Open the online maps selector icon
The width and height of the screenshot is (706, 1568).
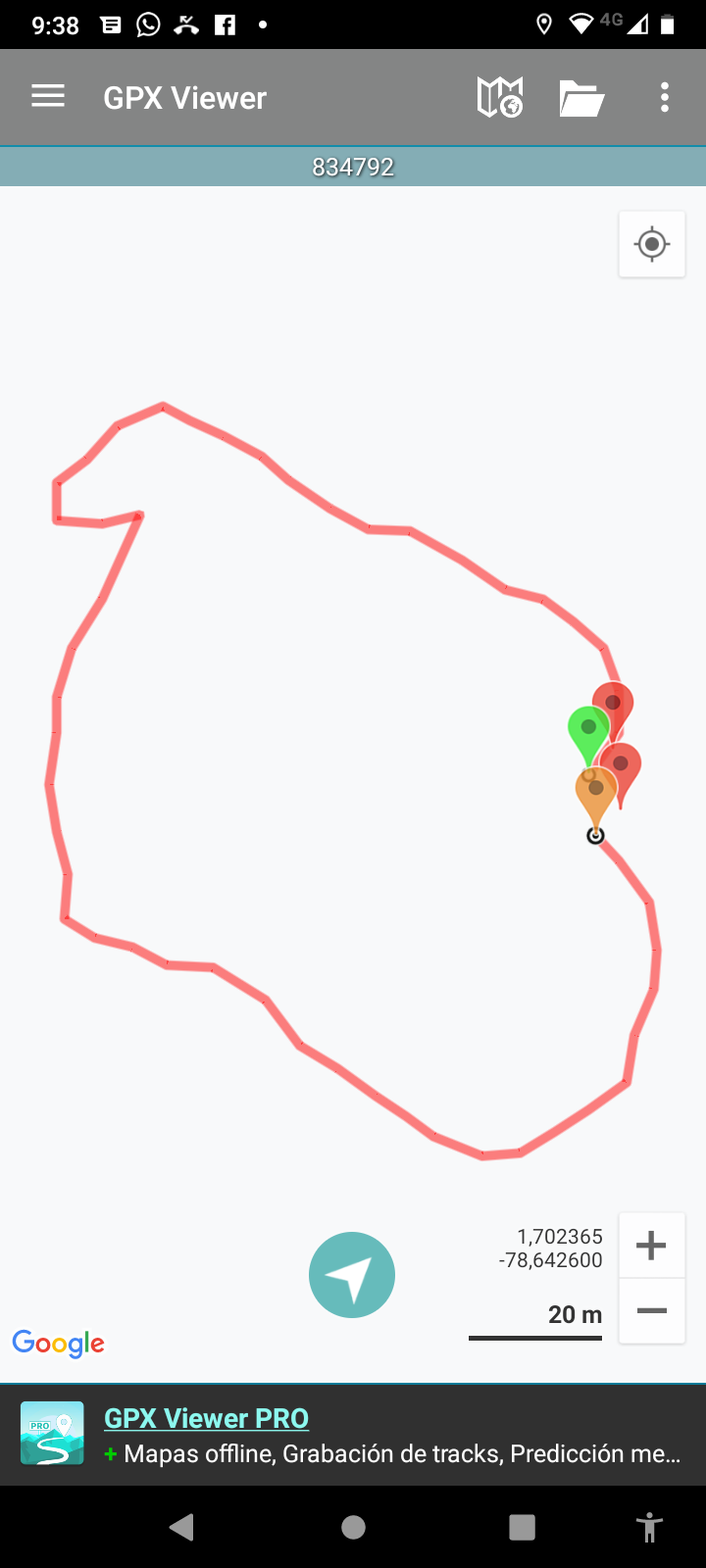[499, 98]
